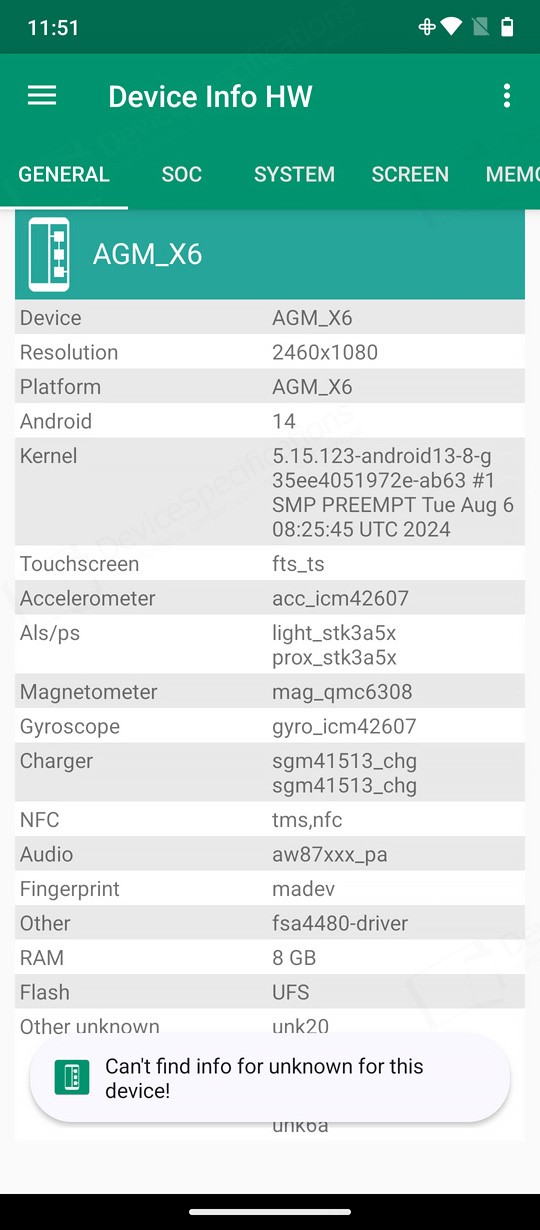Look up the Accelerometer acc_icm42607 entry
Viewport: 540px width, 1230px height.
click(270, 598)
